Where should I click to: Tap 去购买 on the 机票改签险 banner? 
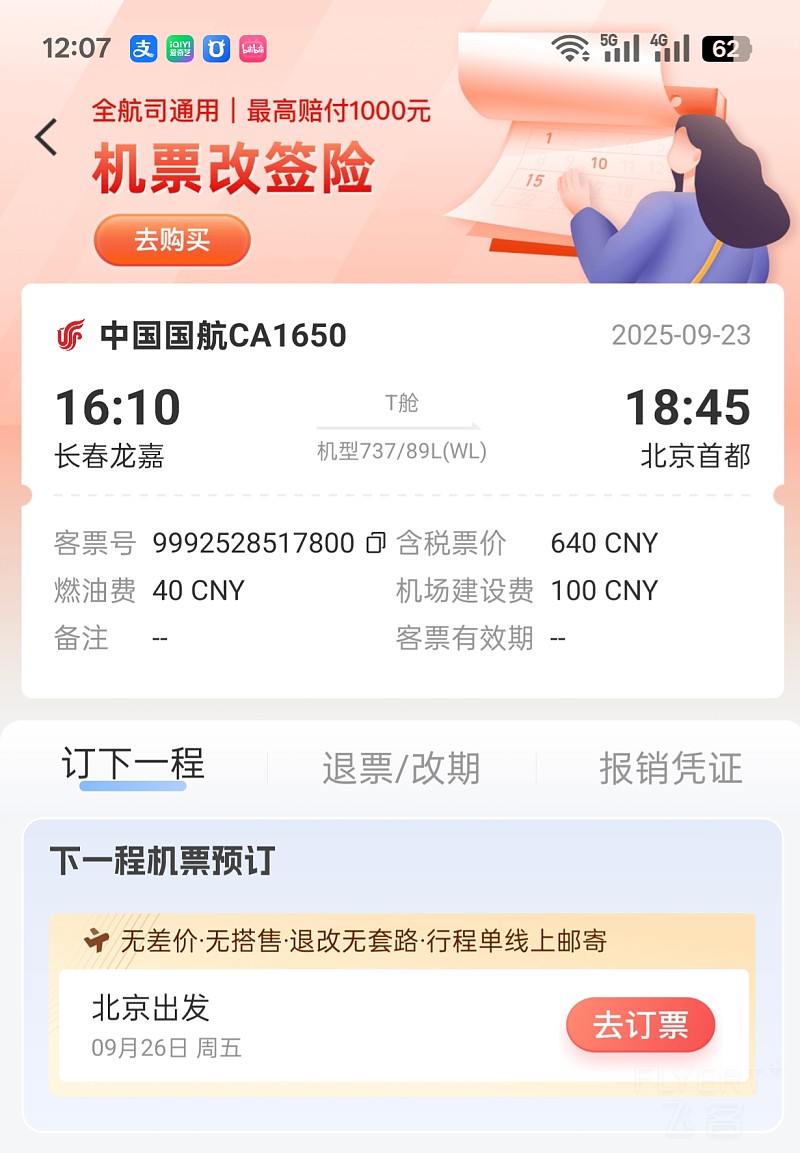coord(172,240)
